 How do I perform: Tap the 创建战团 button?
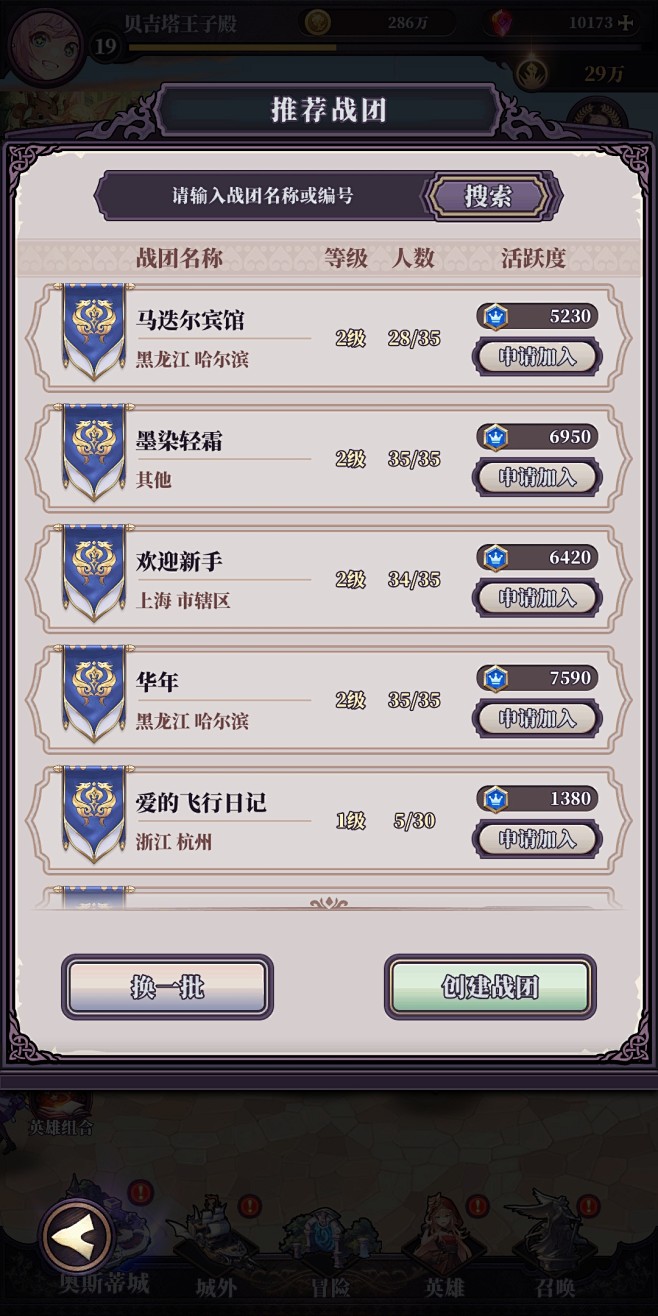tap(490, 987)
